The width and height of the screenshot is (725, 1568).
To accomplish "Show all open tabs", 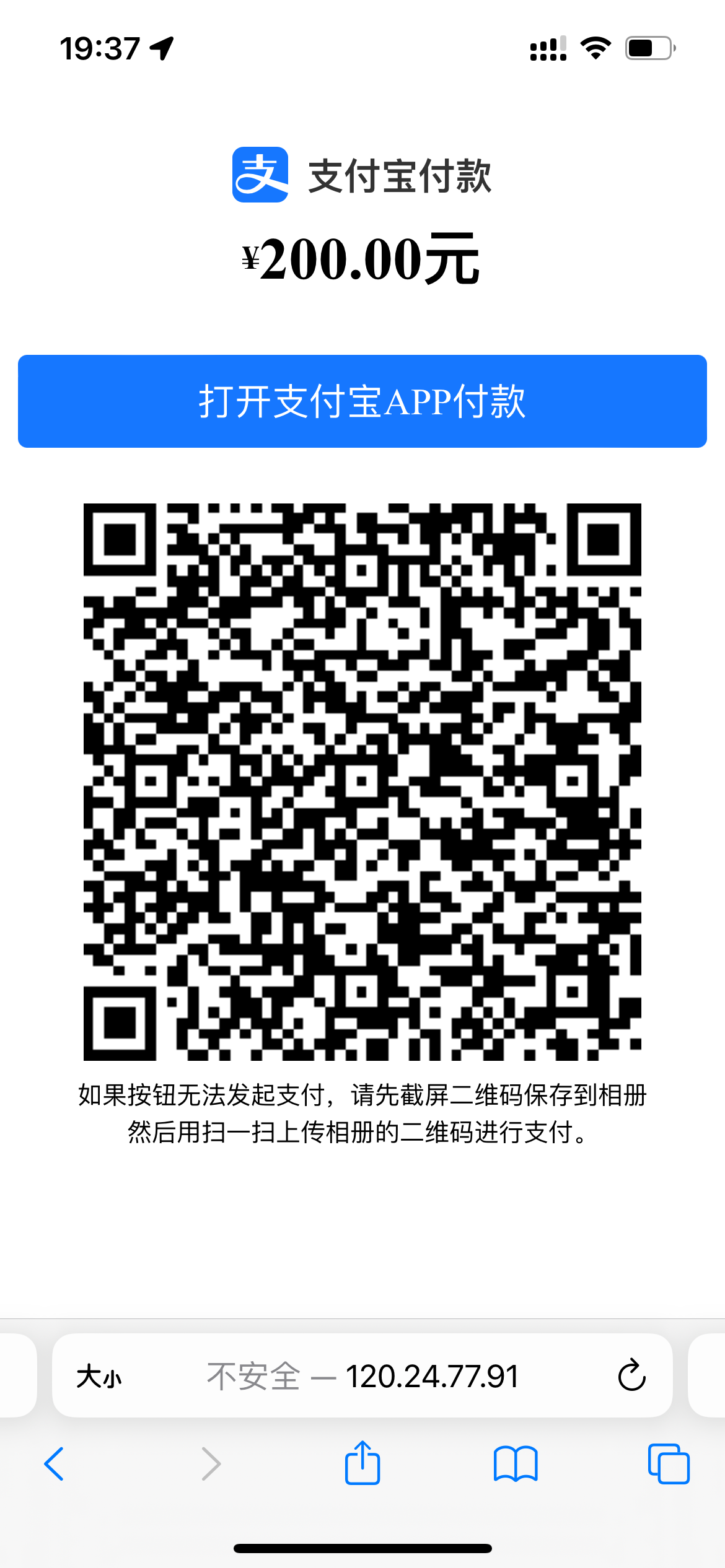I will [668, 1464].
